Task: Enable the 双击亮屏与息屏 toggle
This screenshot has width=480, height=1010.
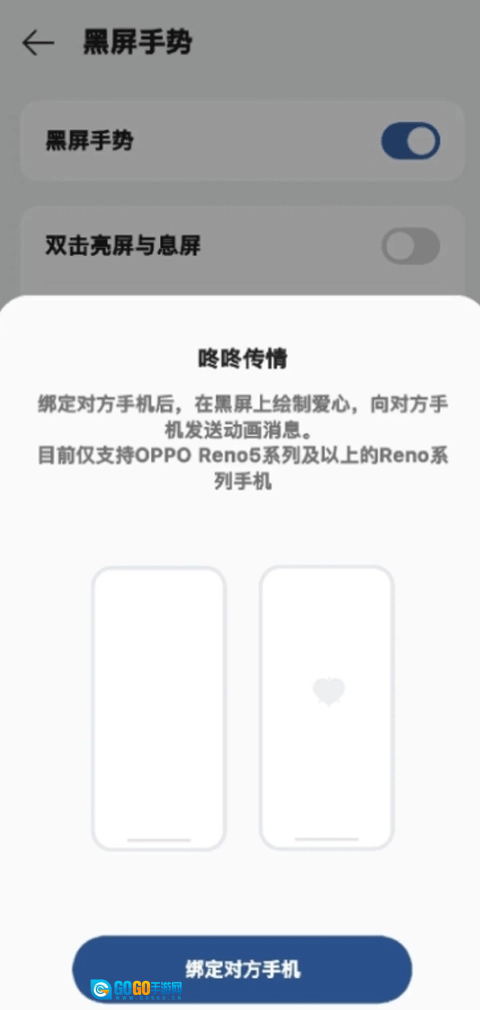Action: click(410, 245)
